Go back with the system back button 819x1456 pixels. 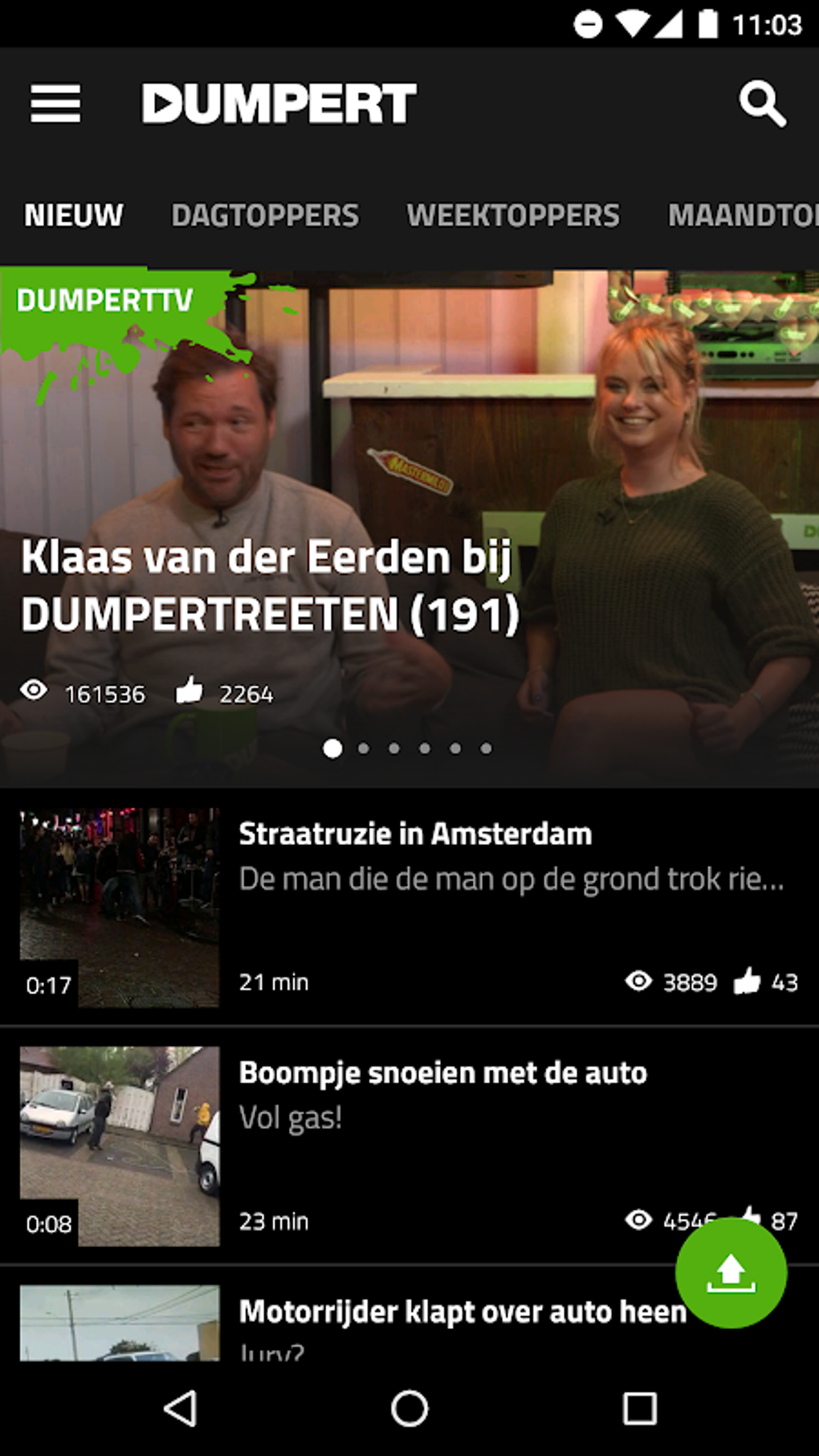[181, 1408]
